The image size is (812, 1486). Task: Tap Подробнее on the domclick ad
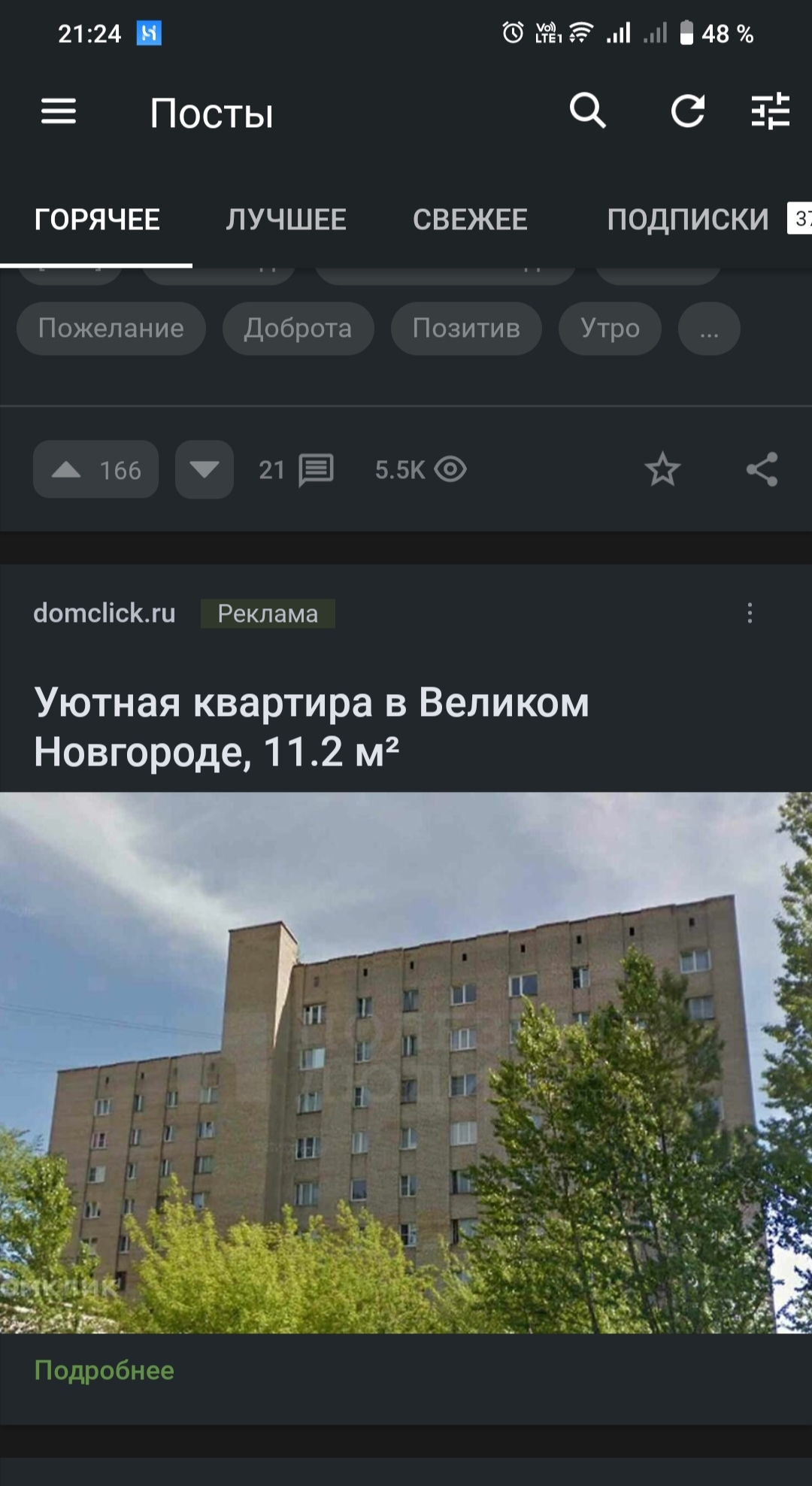point(105,1370)
